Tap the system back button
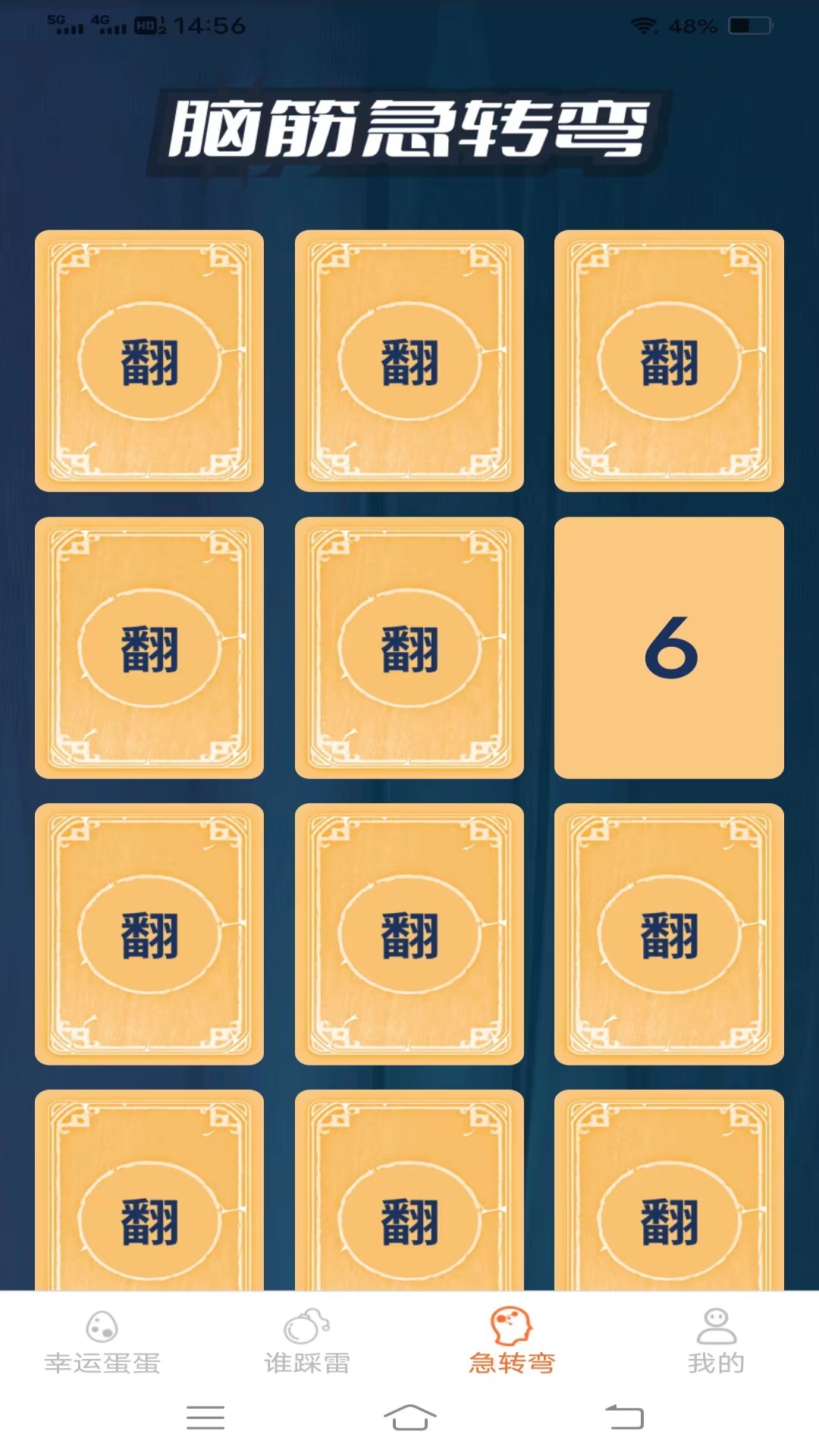Screen dimensions: 819x1456 (x=624, y=1417)
